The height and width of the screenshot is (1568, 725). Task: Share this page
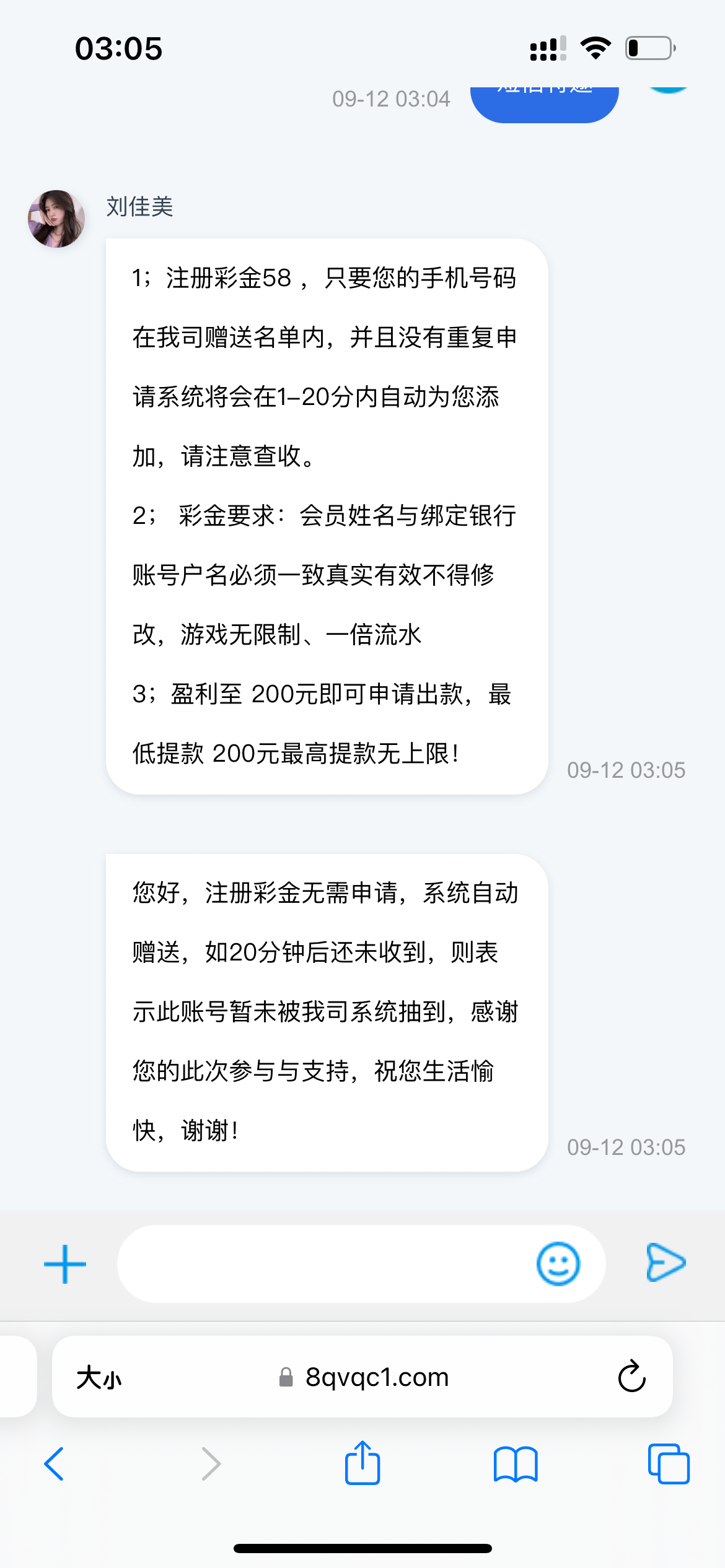(x=362, y=1462)
